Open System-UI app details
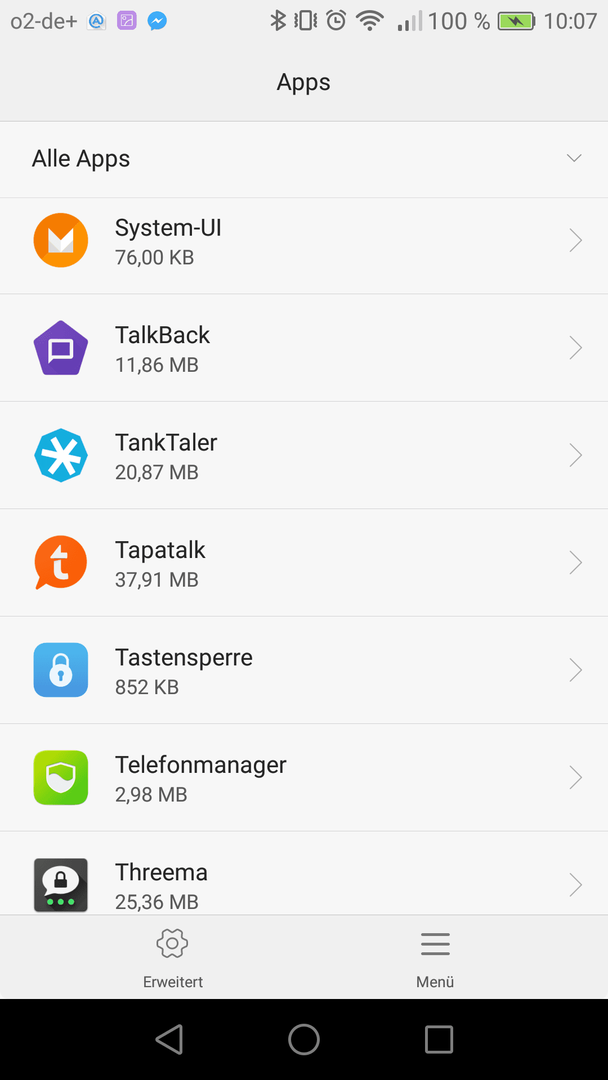Image resolution: width=608 pixels, height=1080 pixels. 304,240
